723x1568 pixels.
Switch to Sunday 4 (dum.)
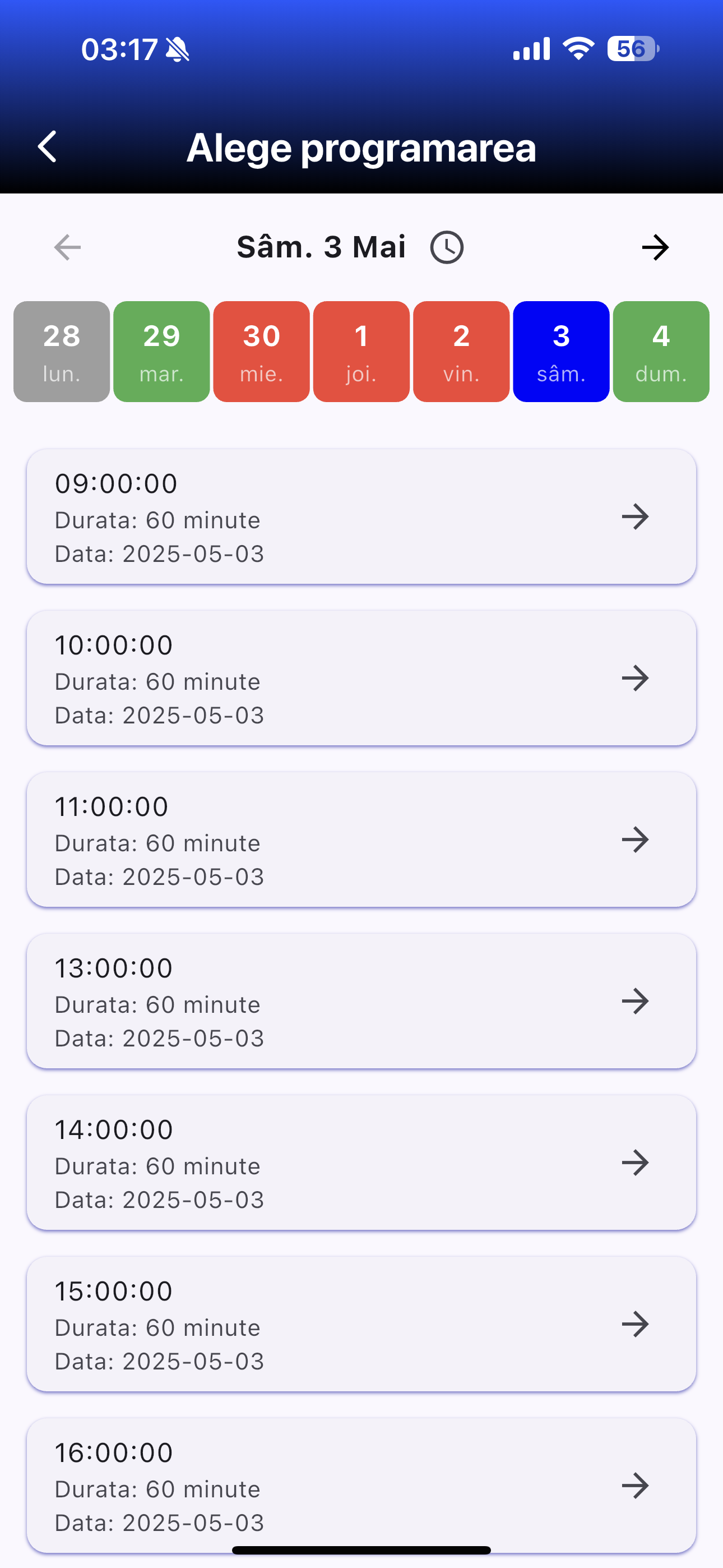click(661, 352)
